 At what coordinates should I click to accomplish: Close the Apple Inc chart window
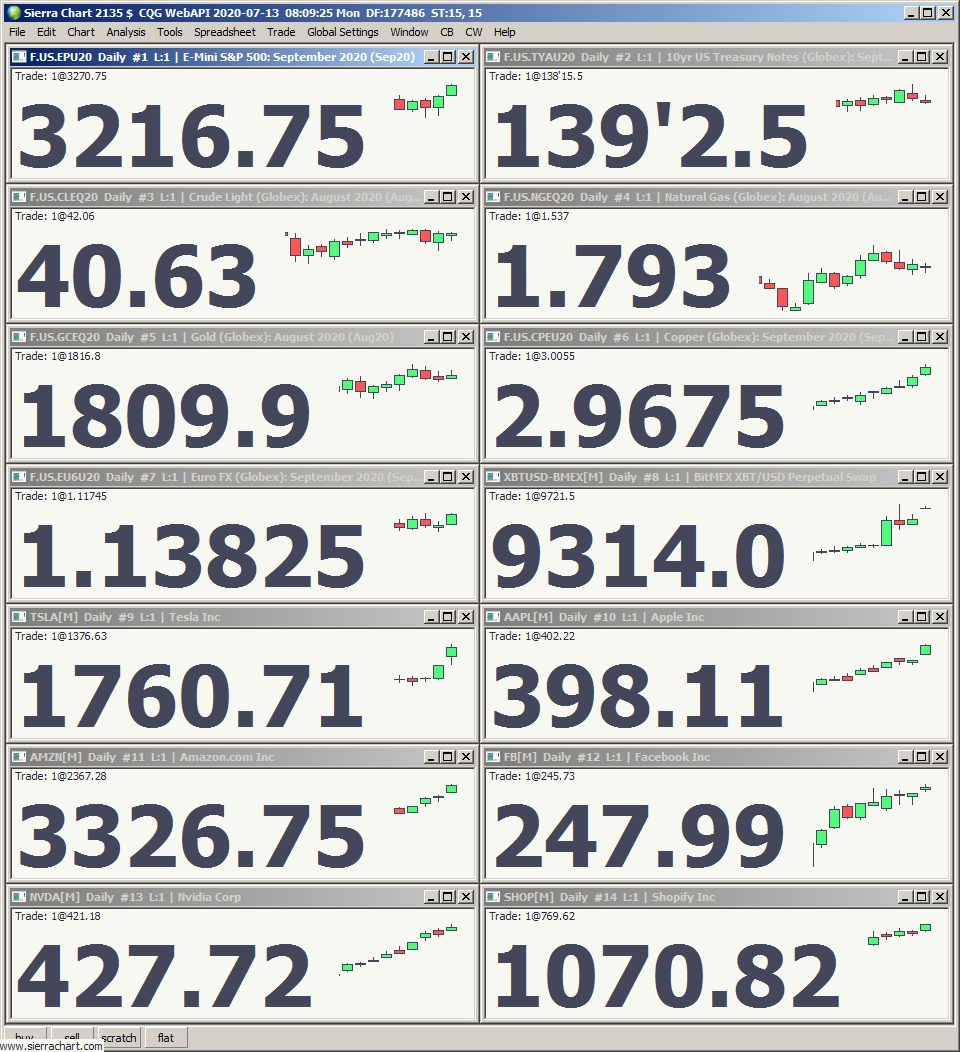pos(939,617)
